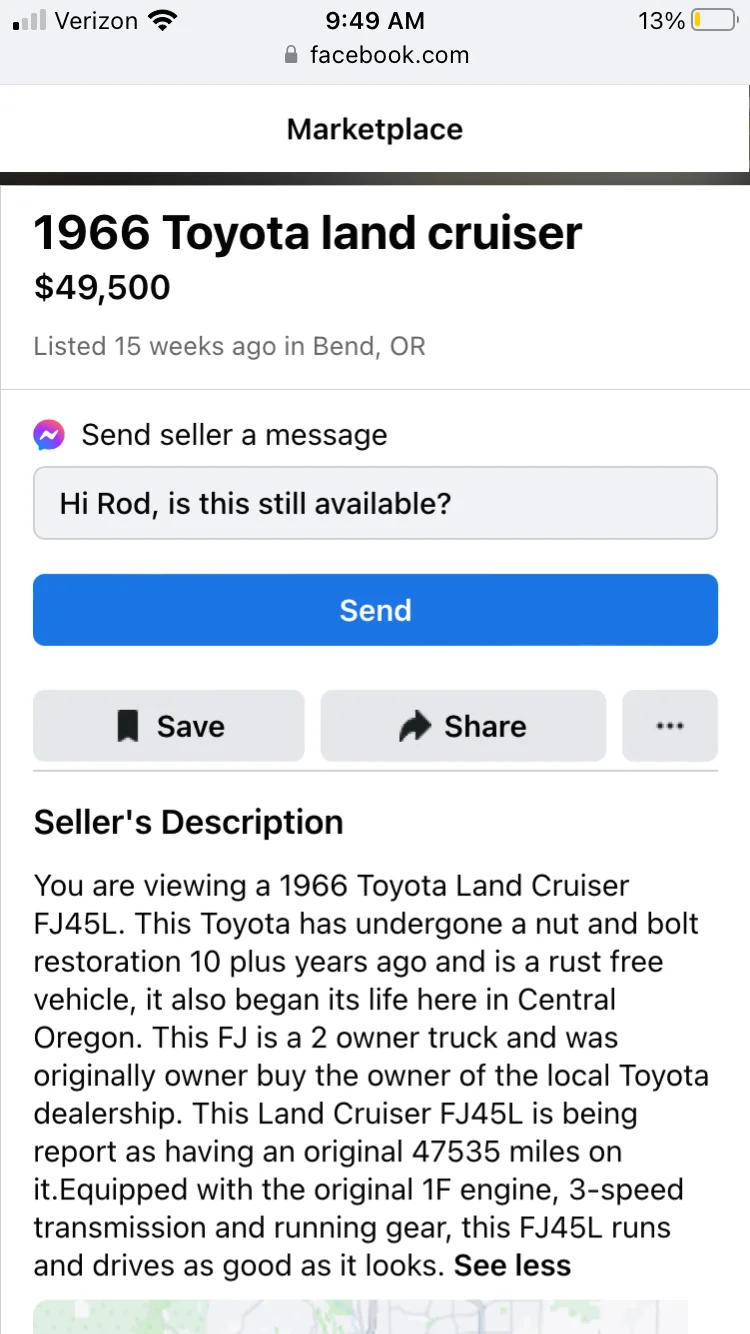Send the message to the seller
The width and height of the screenshot is (750, 1334).
pos(375,610)
